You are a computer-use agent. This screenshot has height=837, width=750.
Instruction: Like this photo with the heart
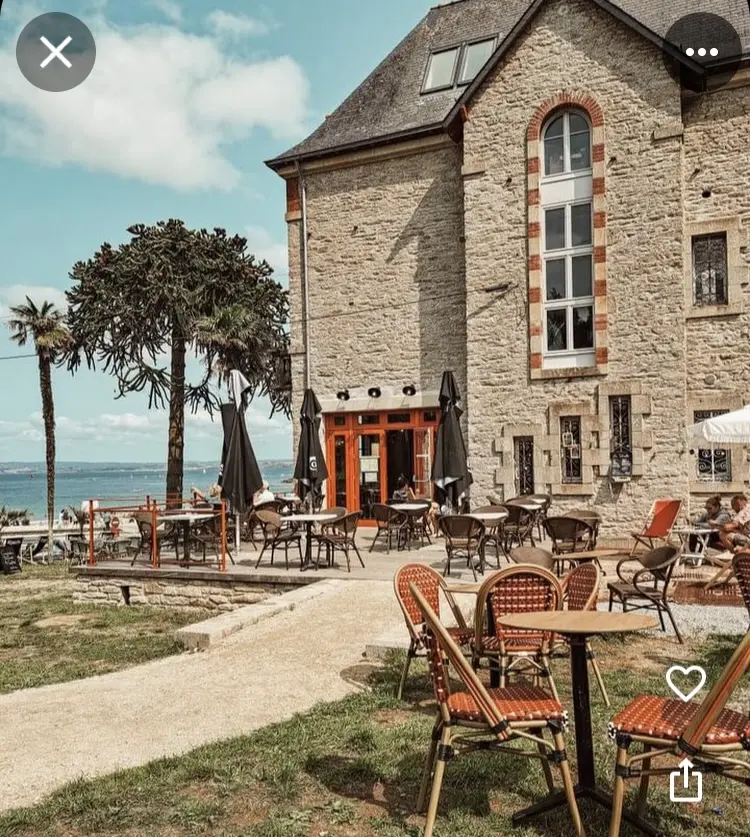tap(686, 683)
